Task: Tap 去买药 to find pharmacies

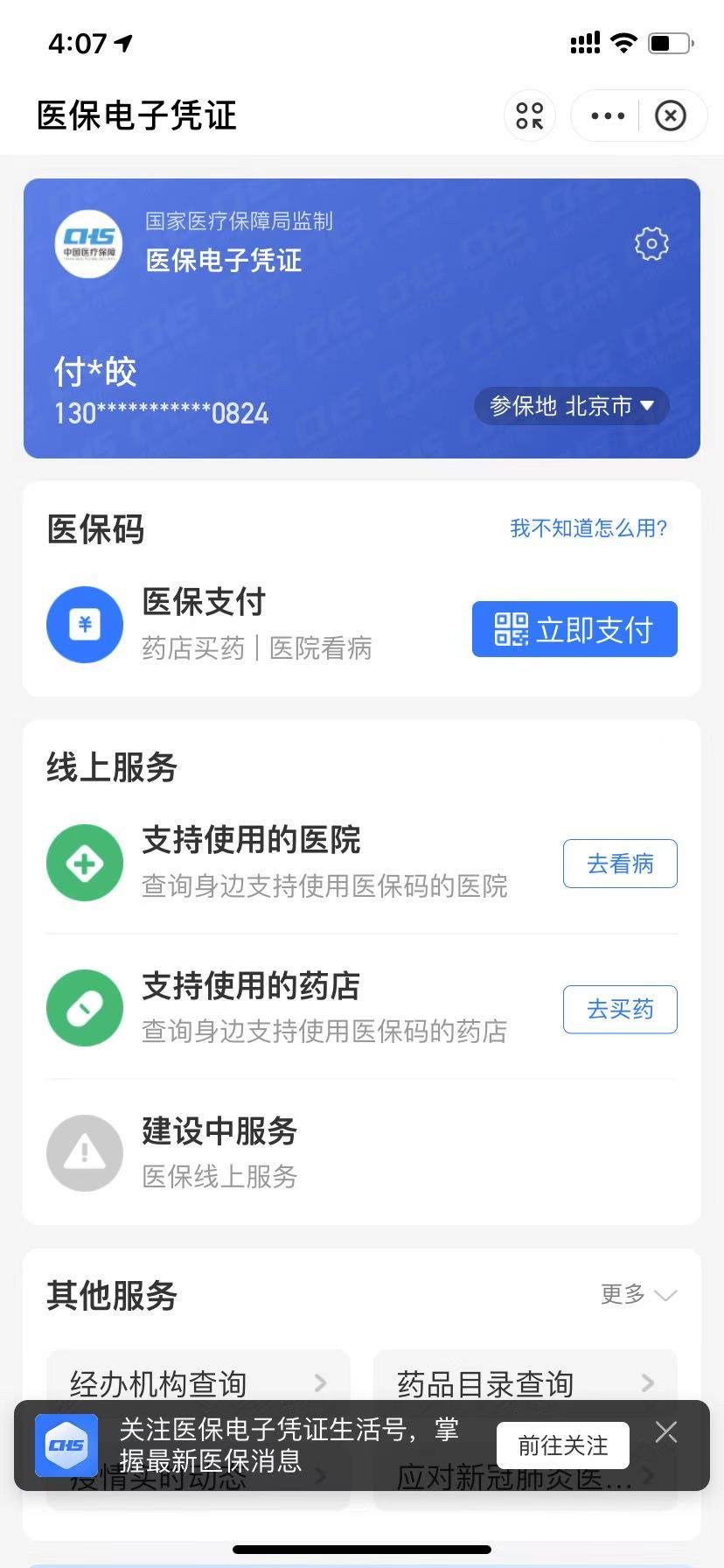Action: point(620,1009)
